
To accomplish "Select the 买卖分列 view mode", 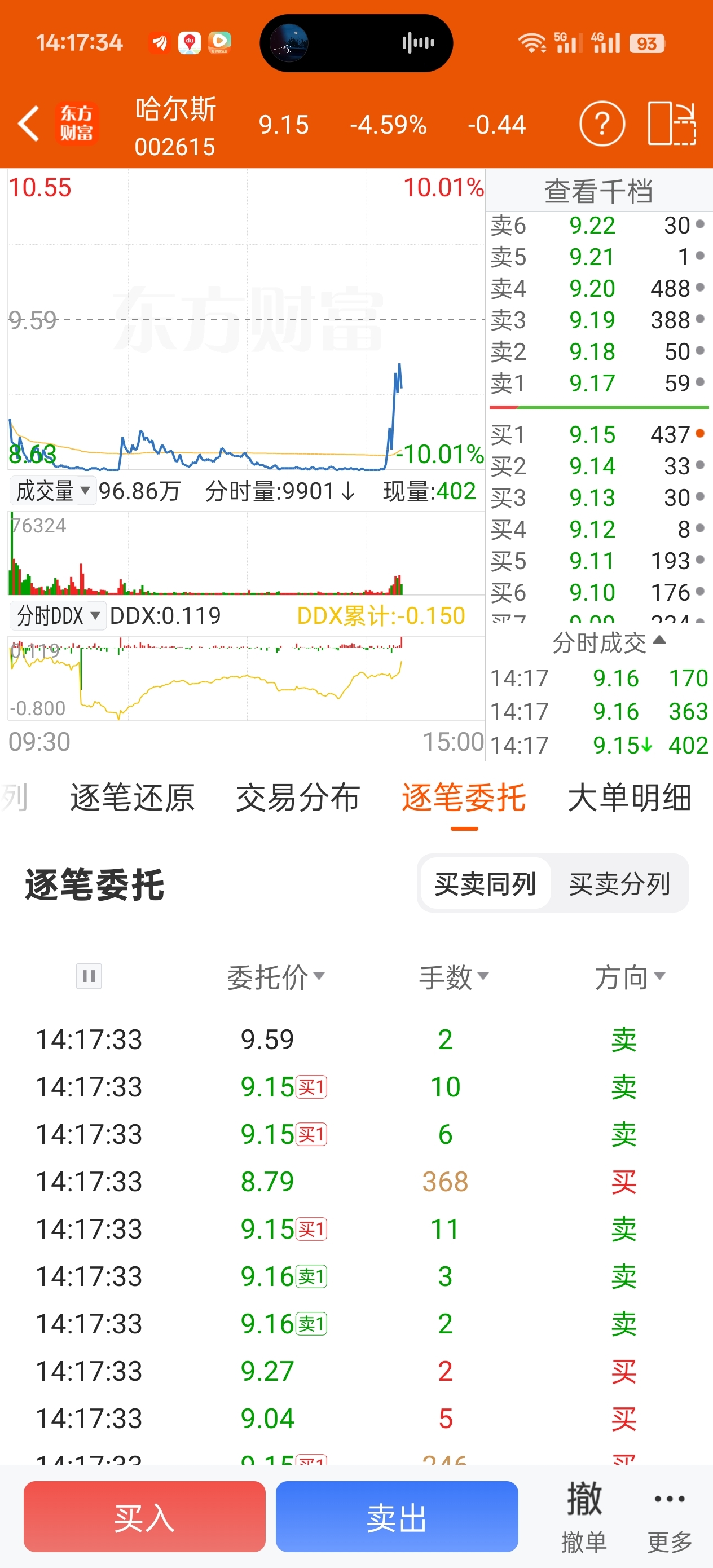I will coord(619,883).
